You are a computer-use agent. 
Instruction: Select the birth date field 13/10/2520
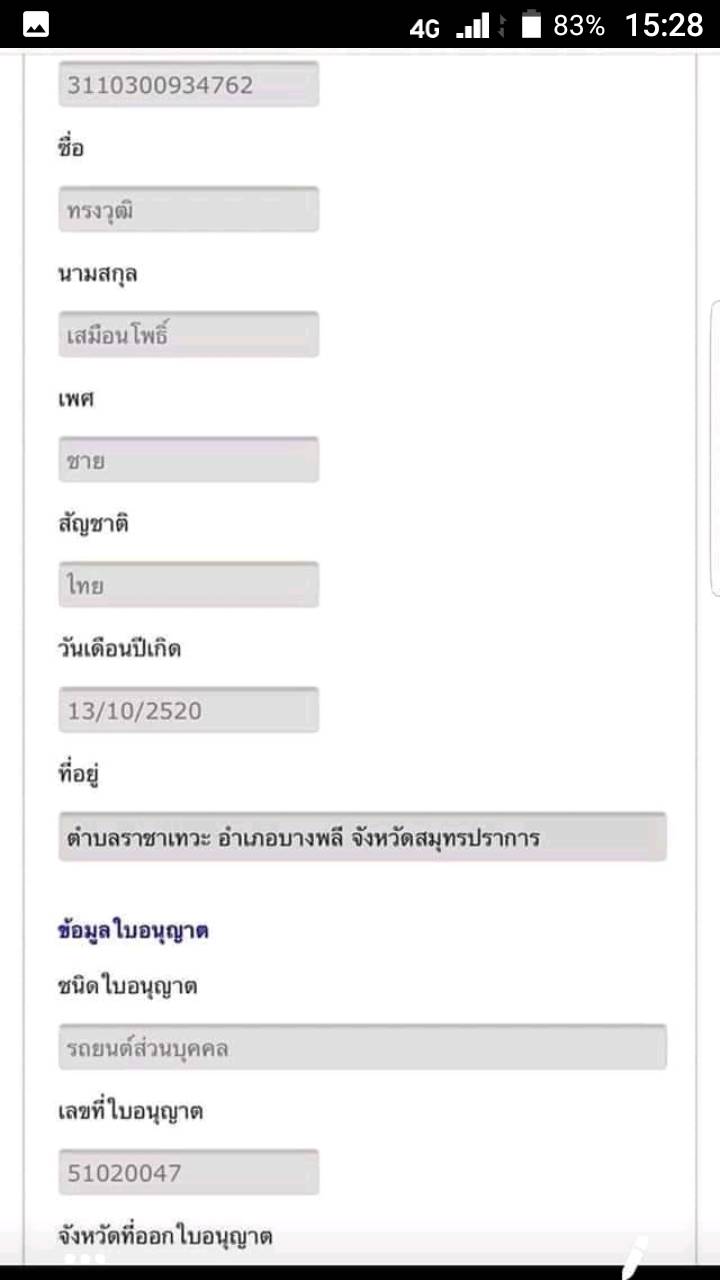point(188,710)
